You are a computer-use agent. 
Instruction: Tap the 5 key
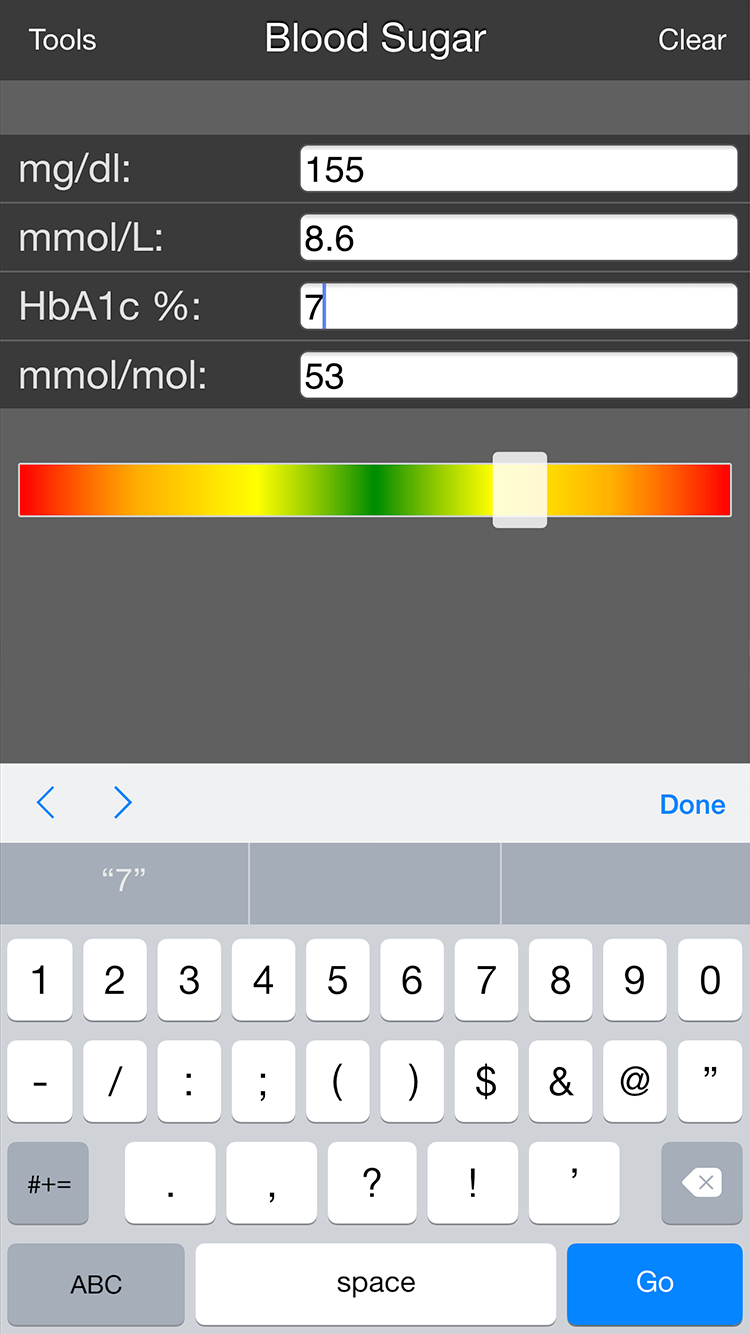pos(338,980)
